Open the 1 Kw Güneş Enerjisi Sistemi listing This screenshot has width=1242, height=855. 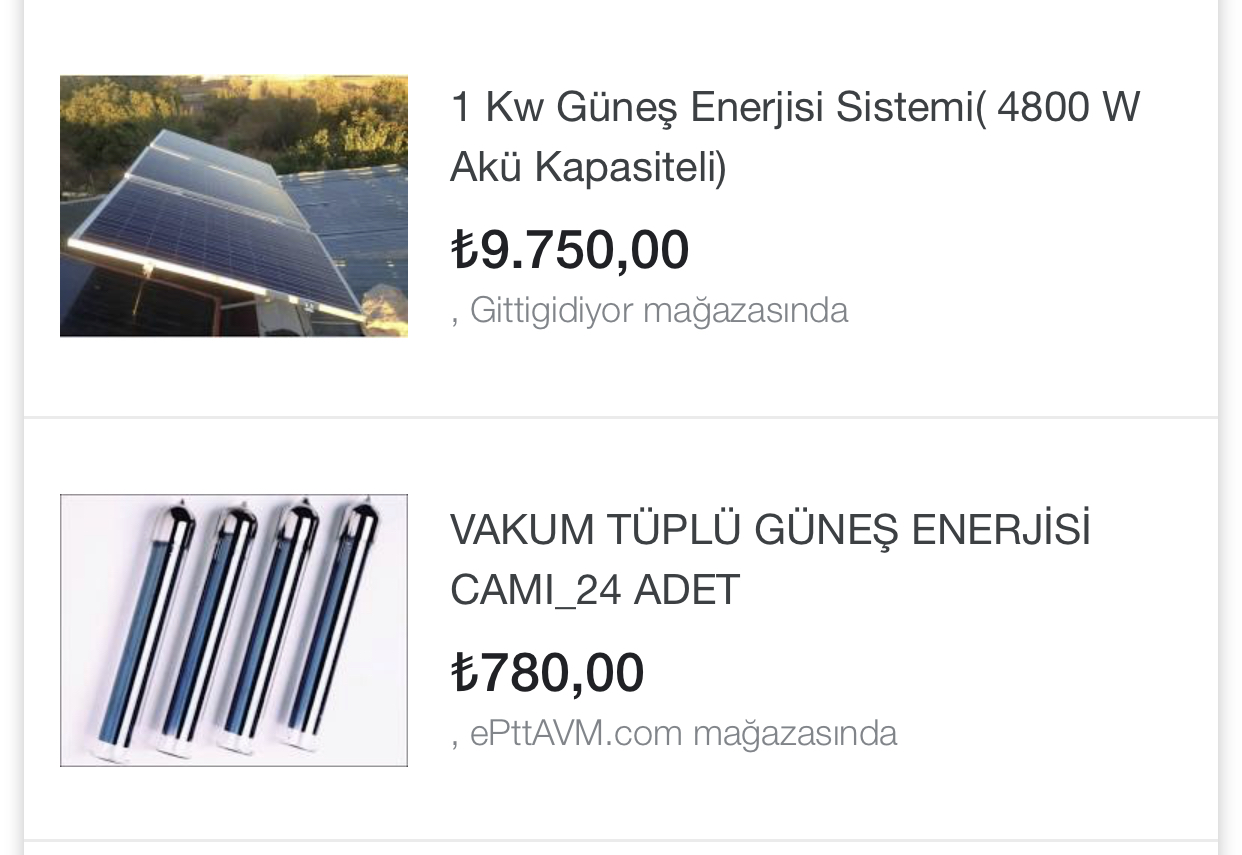coord(795,136)
